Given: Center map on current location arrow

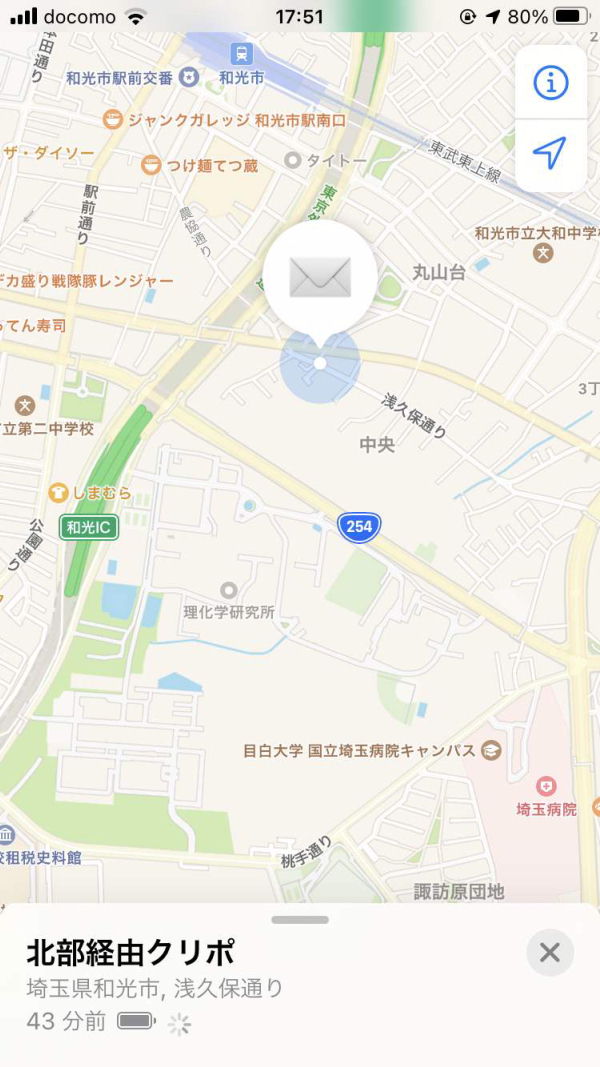Looking at the screenshot, I should [x=550, y=153].
